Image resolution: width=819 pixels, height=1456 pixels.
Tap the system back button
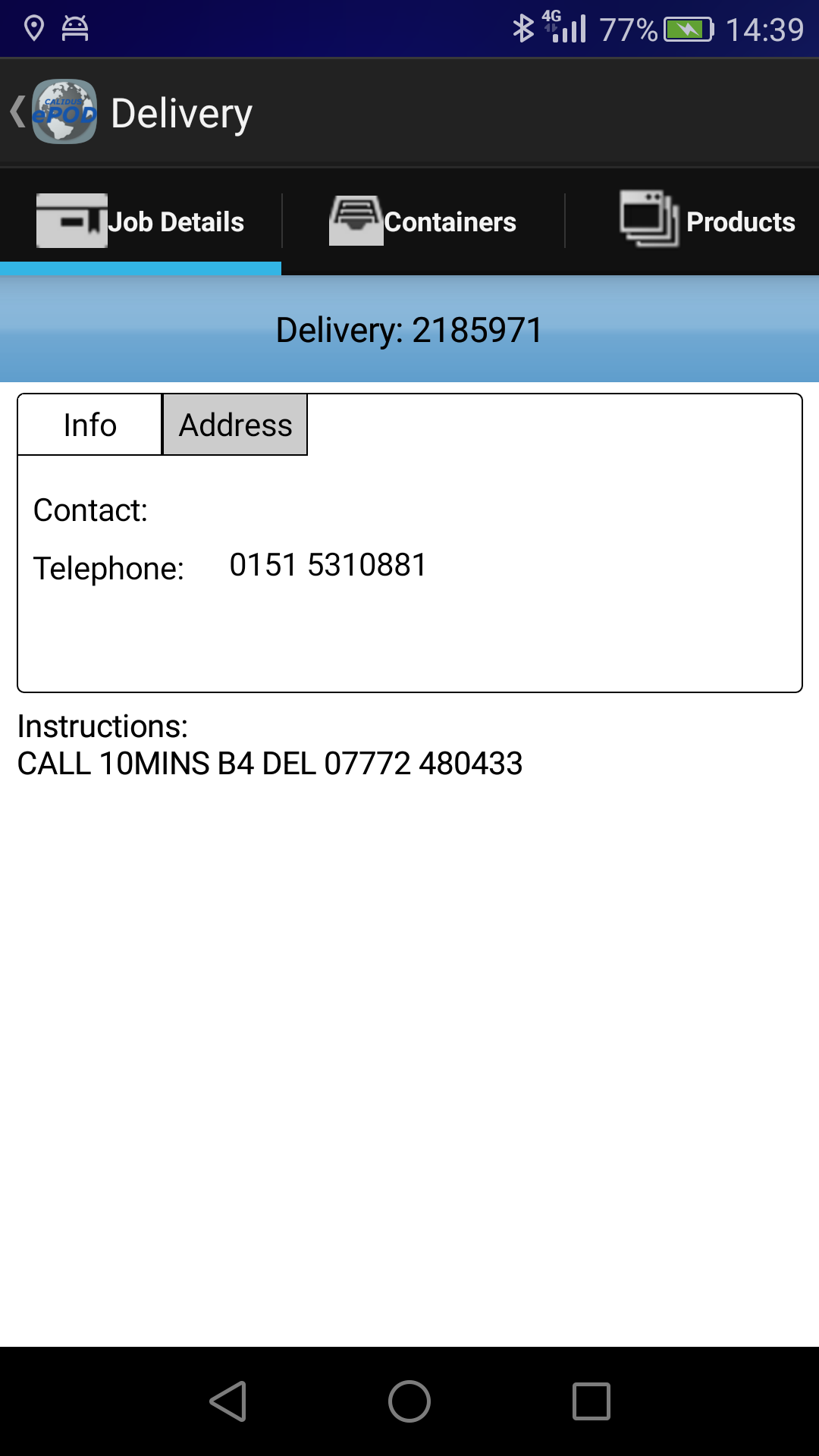(x=227, y=1401)
